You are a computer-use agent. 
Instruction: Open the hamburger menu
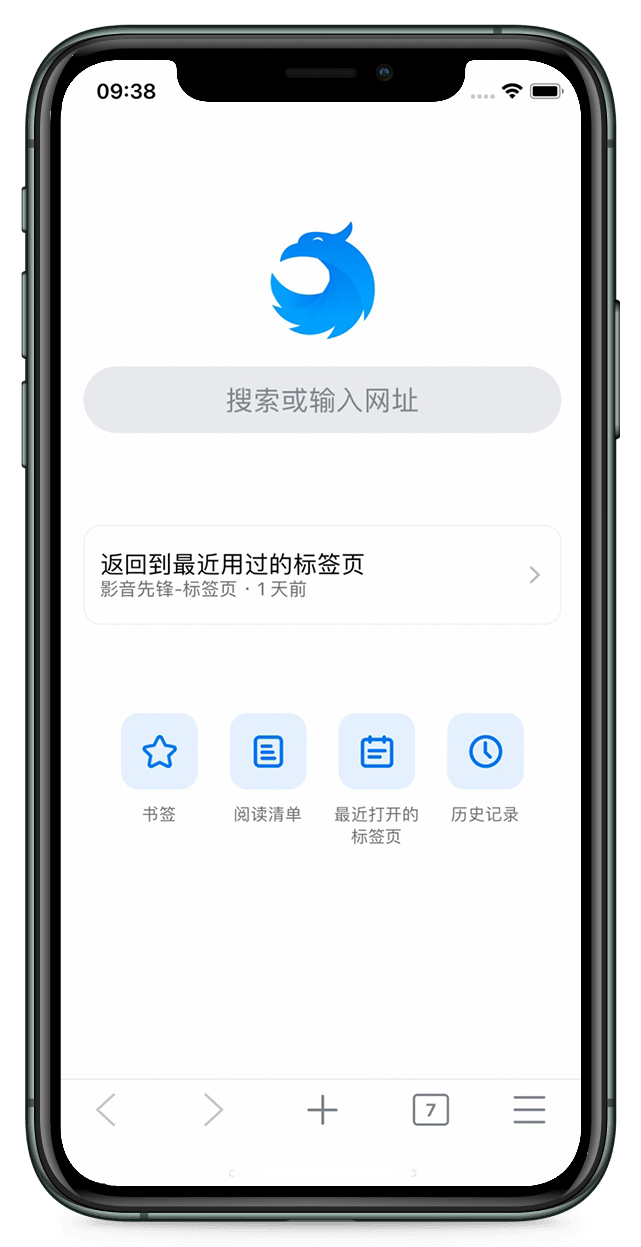[529, 1110]
